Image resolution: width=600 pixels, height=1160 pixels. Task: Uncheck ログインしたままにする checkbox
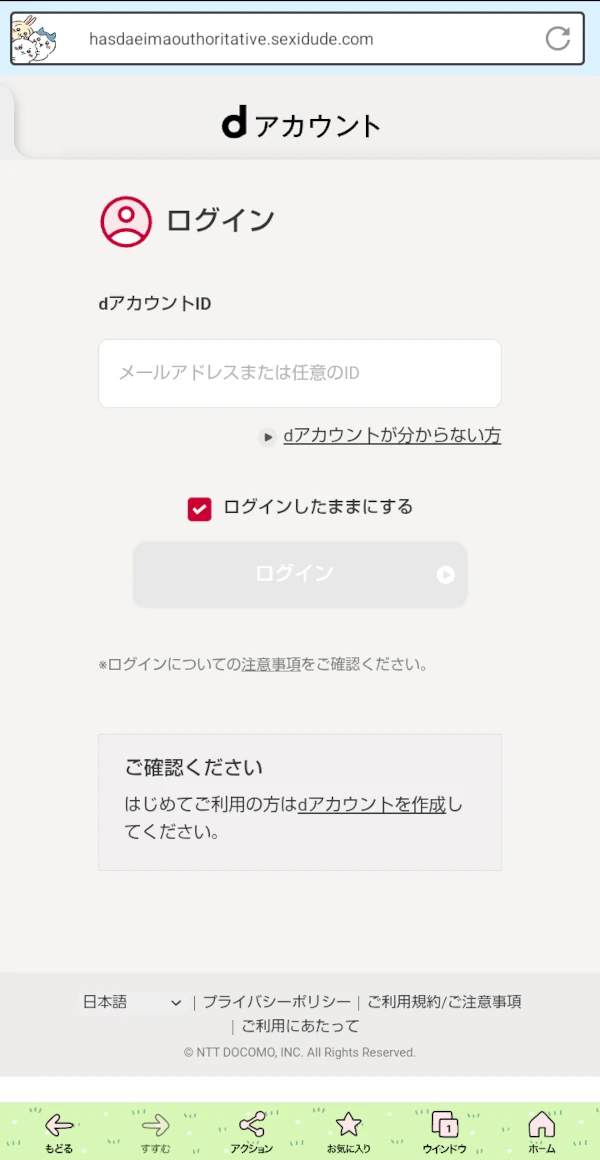200,509
